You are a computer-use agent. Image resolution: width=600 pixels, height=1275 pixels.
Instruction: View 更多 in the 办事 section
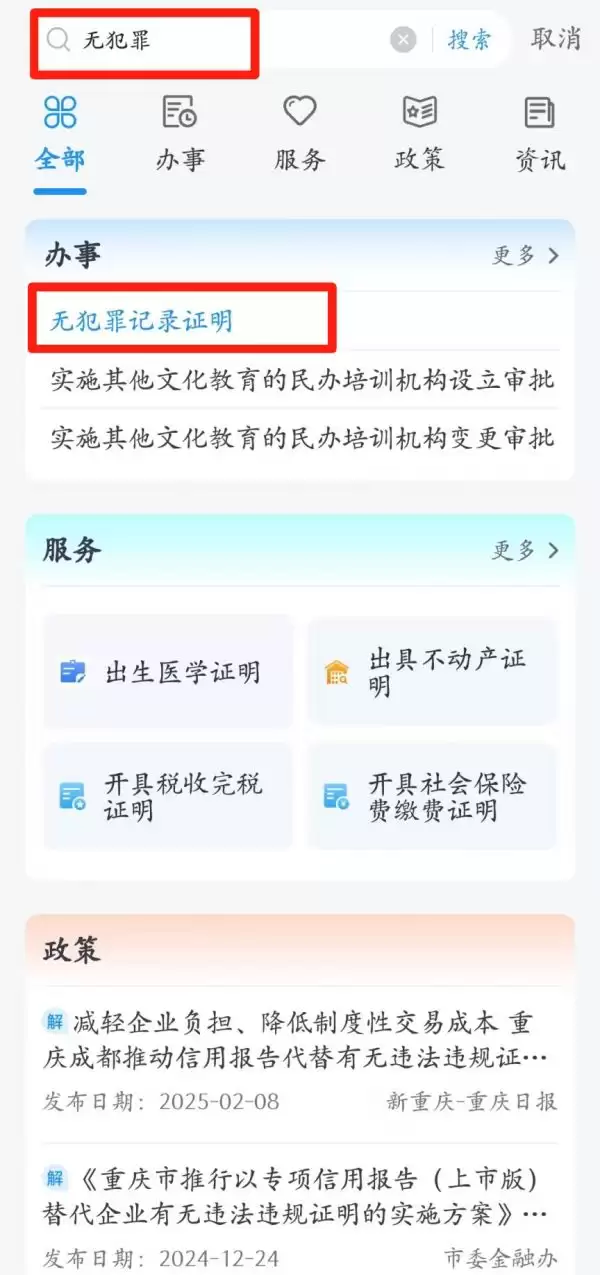click(x=525, y=256)
